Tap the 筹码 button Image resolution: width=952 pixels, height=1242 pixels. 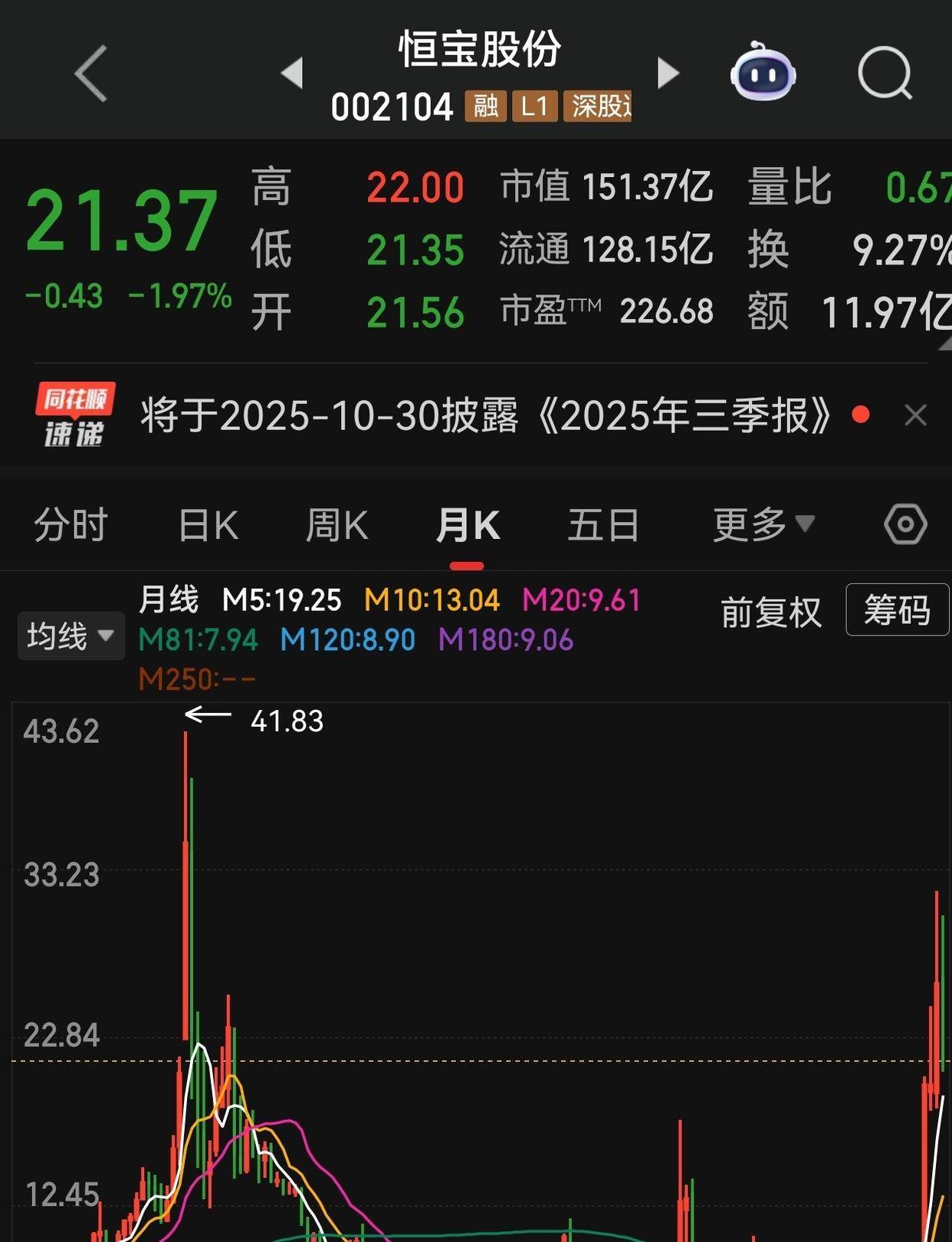click(897, 610)
